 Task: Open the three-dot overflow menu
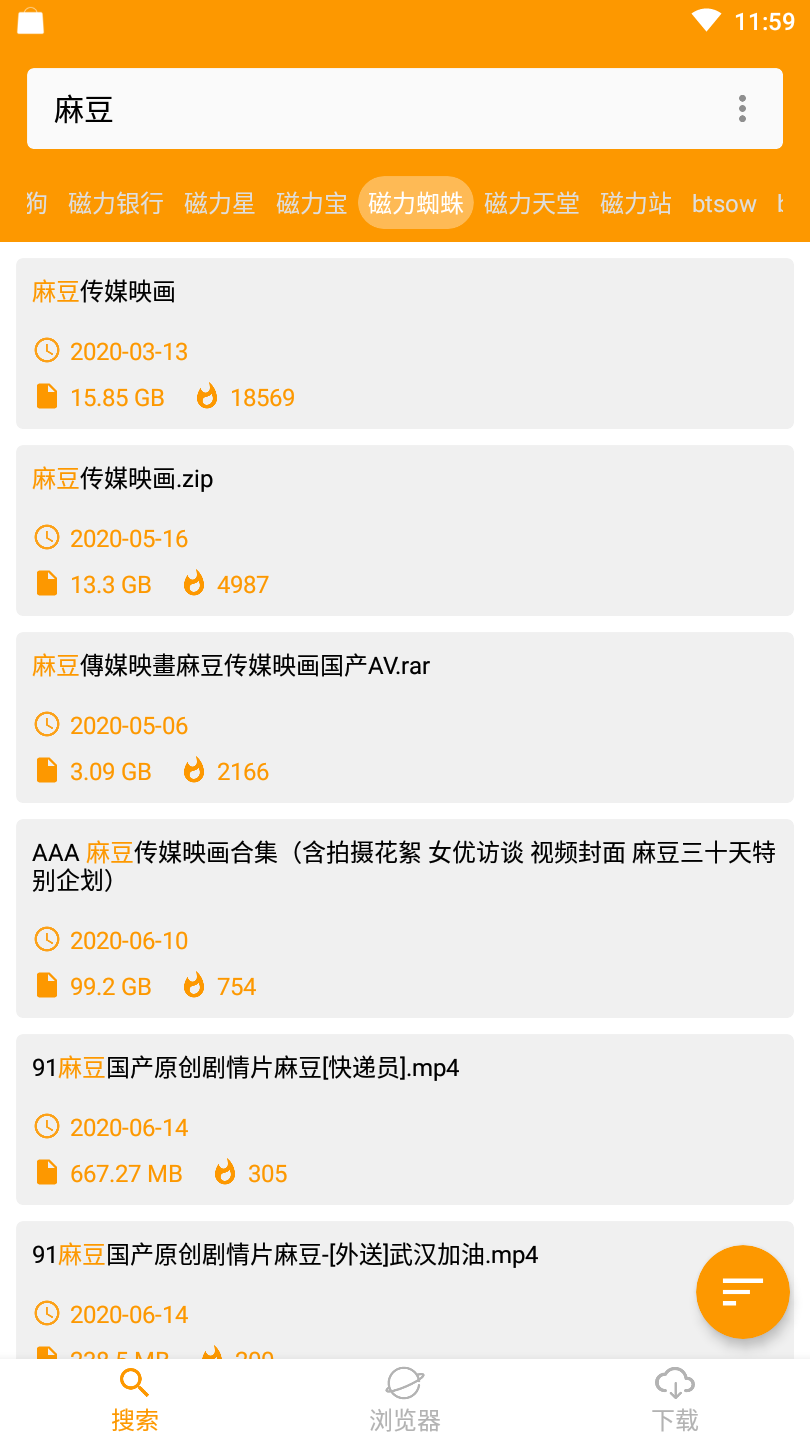742,109
